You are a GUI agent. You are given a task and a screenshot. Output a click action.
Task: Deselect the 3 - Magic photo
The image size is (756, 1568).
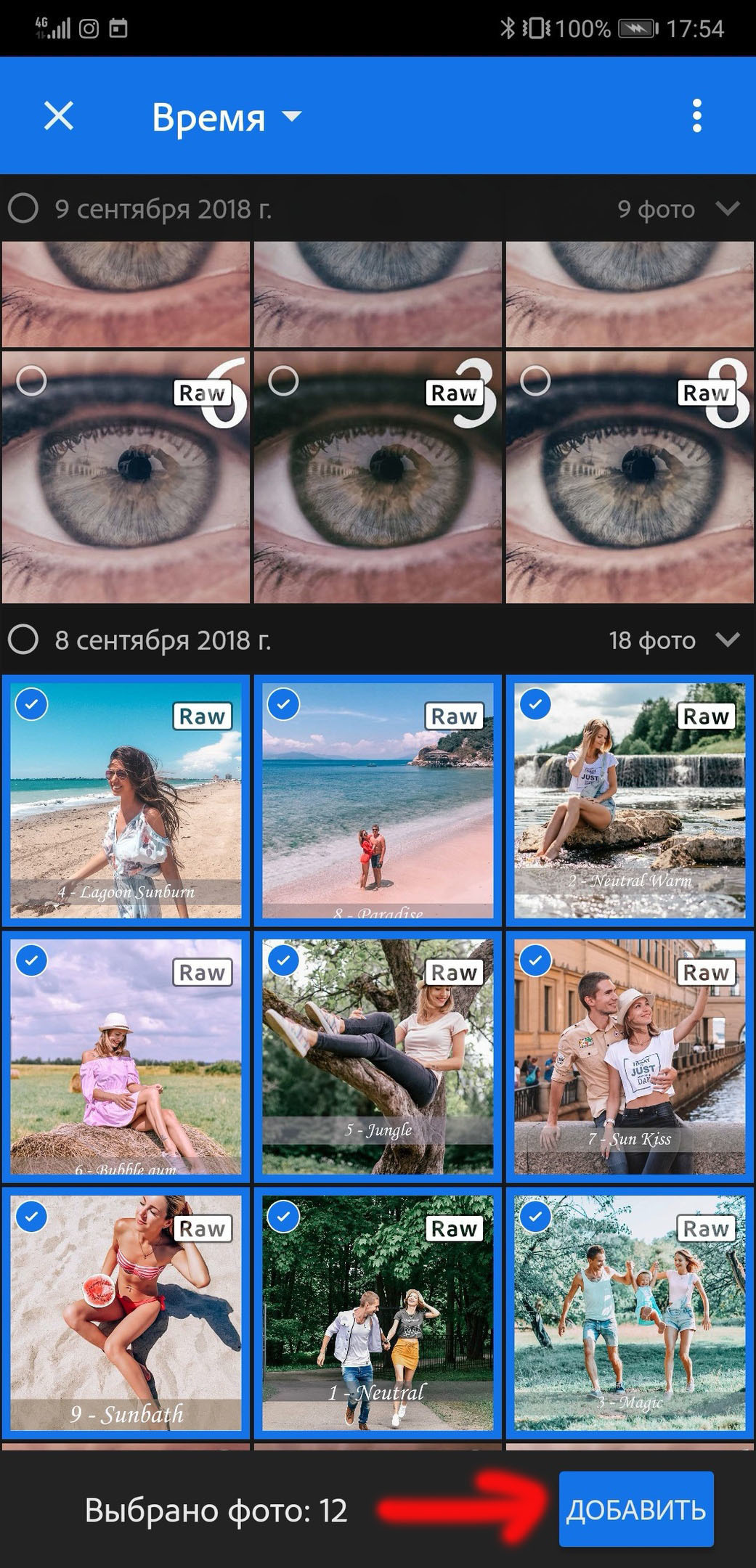tap(535, 1217)
